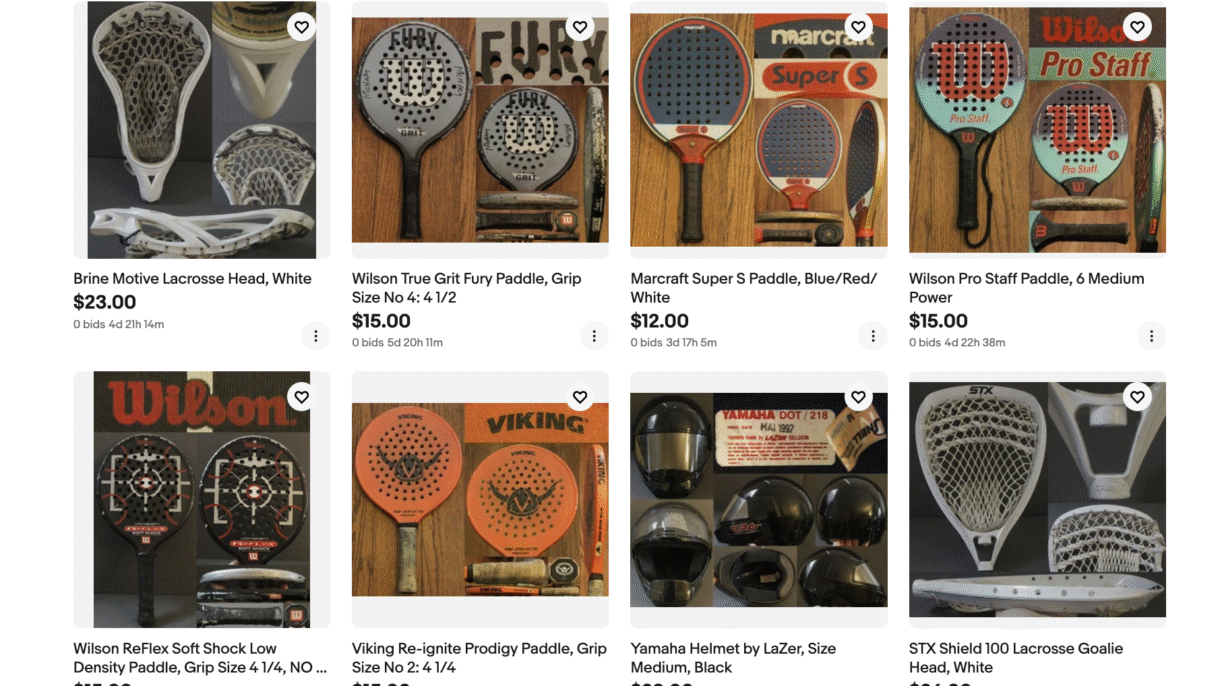
Task: Show overflow menu for Marcraft Super S Paddle
Action: coord(872,336)
